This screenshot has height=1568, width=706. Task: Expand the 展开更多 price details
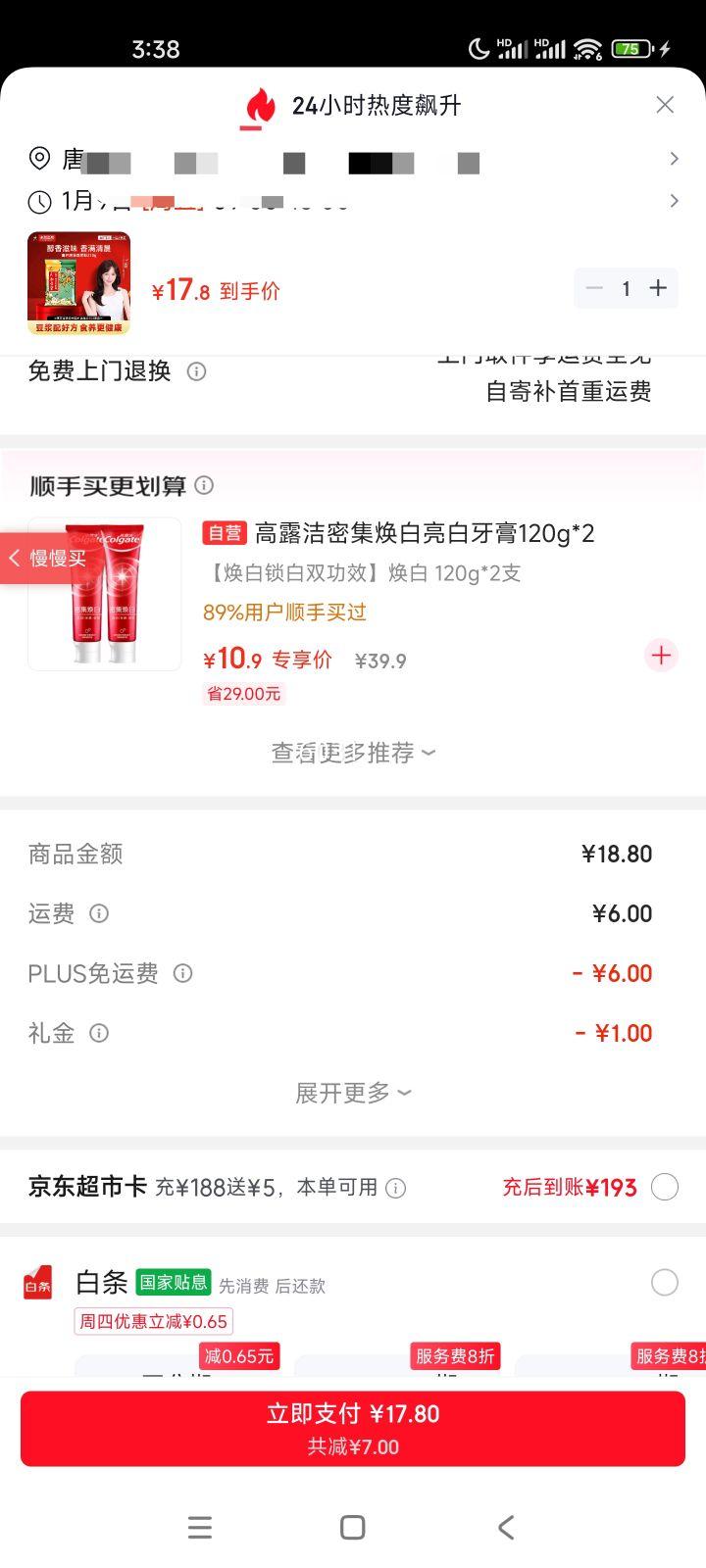pyautogui.click(x=352, y=1092)
